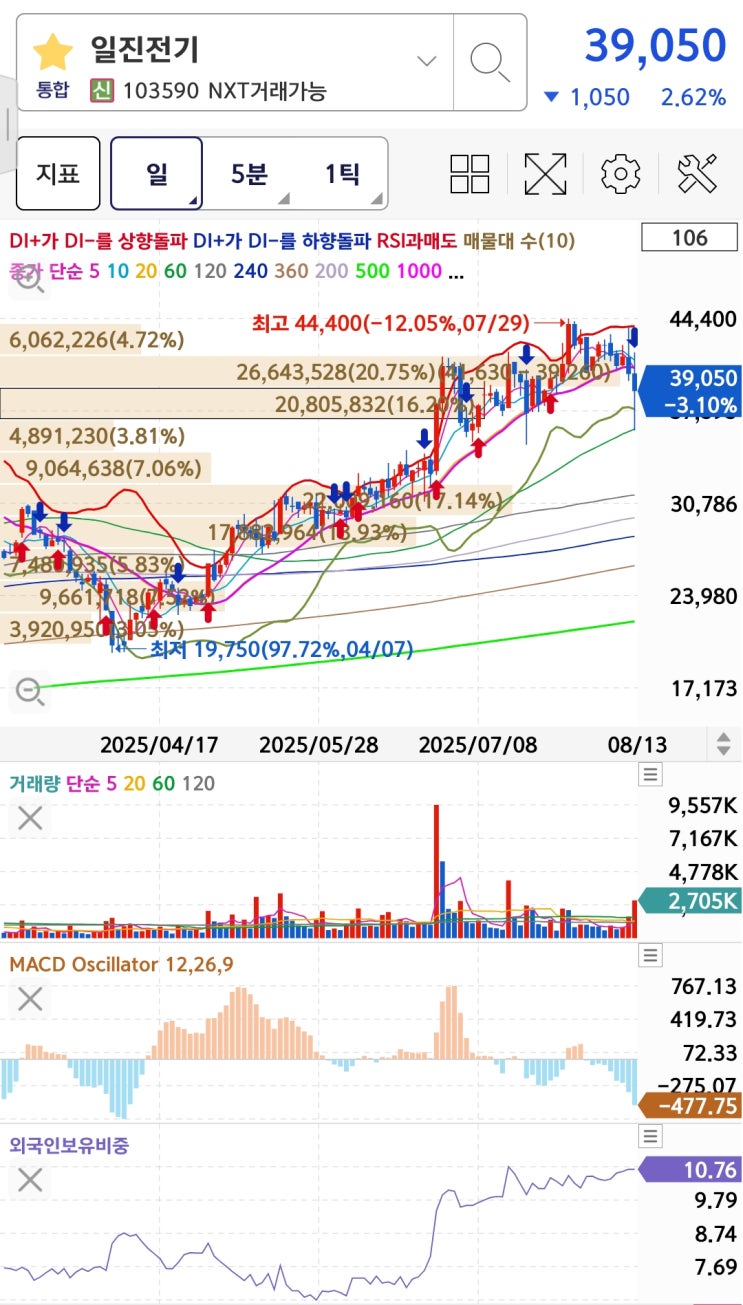
Task: Select the 일 daily chart period
Action: coord(157,173)
